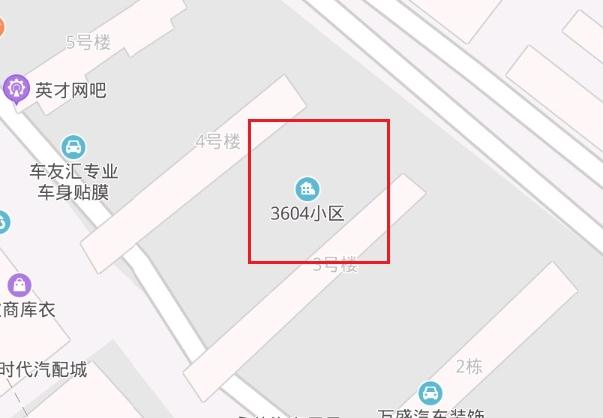Select the shopping marker beside 商库衣
The height and width of the screenshot is (418, 603).
(x=18, y=286)
